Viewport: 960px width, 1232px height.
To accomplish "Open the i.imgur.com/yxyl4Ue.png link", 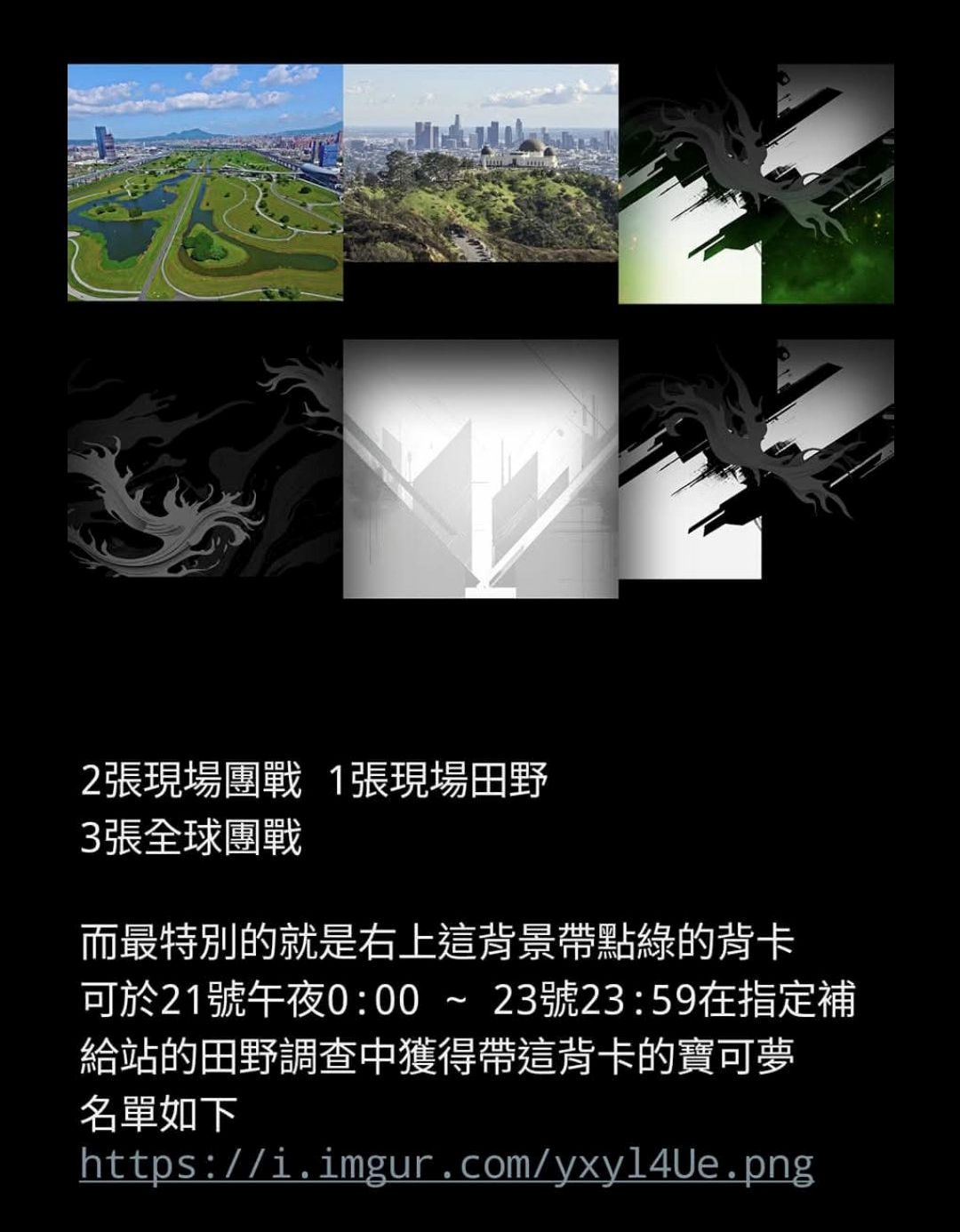I will click(446, 1164).
